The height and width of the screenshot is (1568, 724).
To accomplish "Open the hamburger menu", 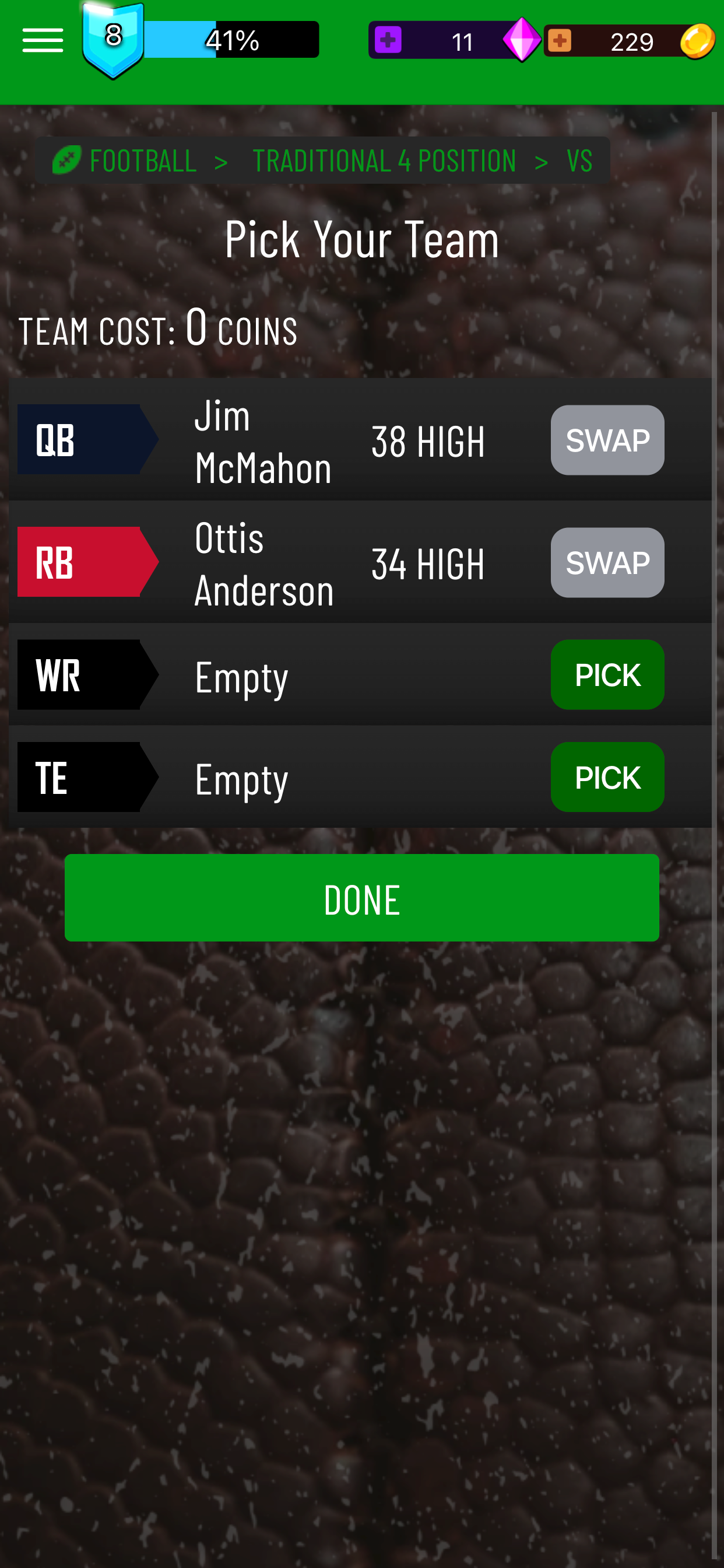I will [43, 40].
